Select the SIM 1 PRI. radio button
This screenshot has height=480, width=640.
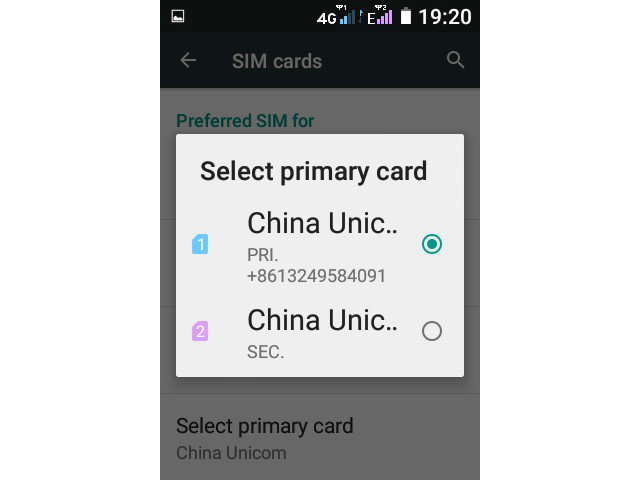431,244
